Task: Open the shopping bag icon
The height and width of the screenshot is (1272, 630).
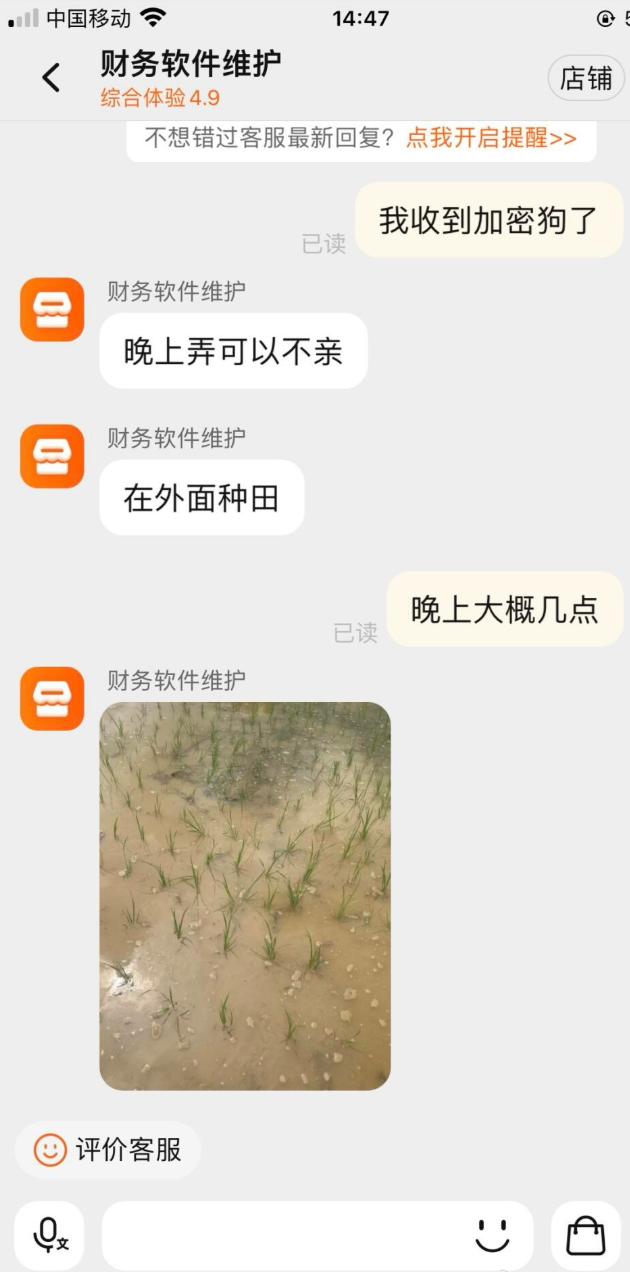Action: pyautogui.click(x=586, y=1236)
